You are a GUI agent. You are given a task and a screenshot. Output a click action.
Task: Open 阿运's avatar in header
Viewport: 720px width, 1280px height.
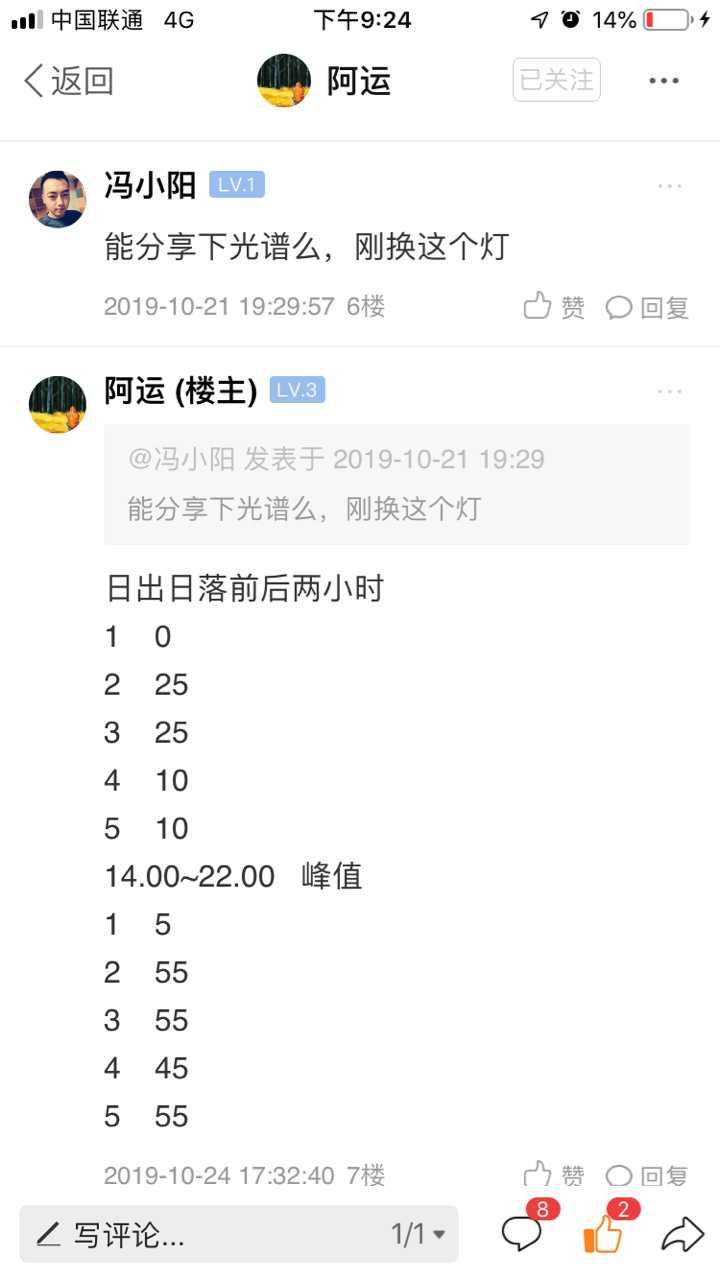(x=284, y=81)
